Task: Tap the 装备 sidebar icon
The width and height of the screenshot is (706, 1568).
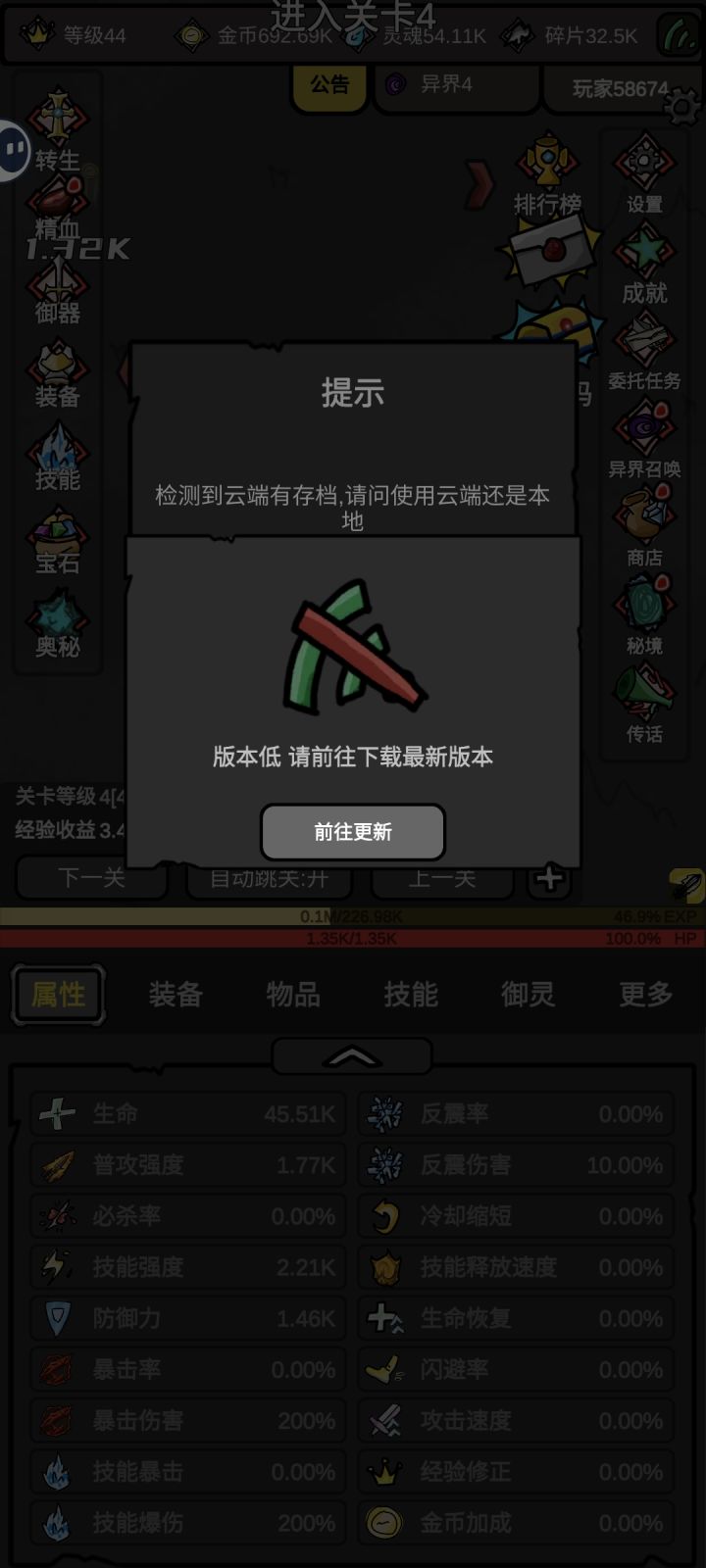Action: click(x=56, y=365)
